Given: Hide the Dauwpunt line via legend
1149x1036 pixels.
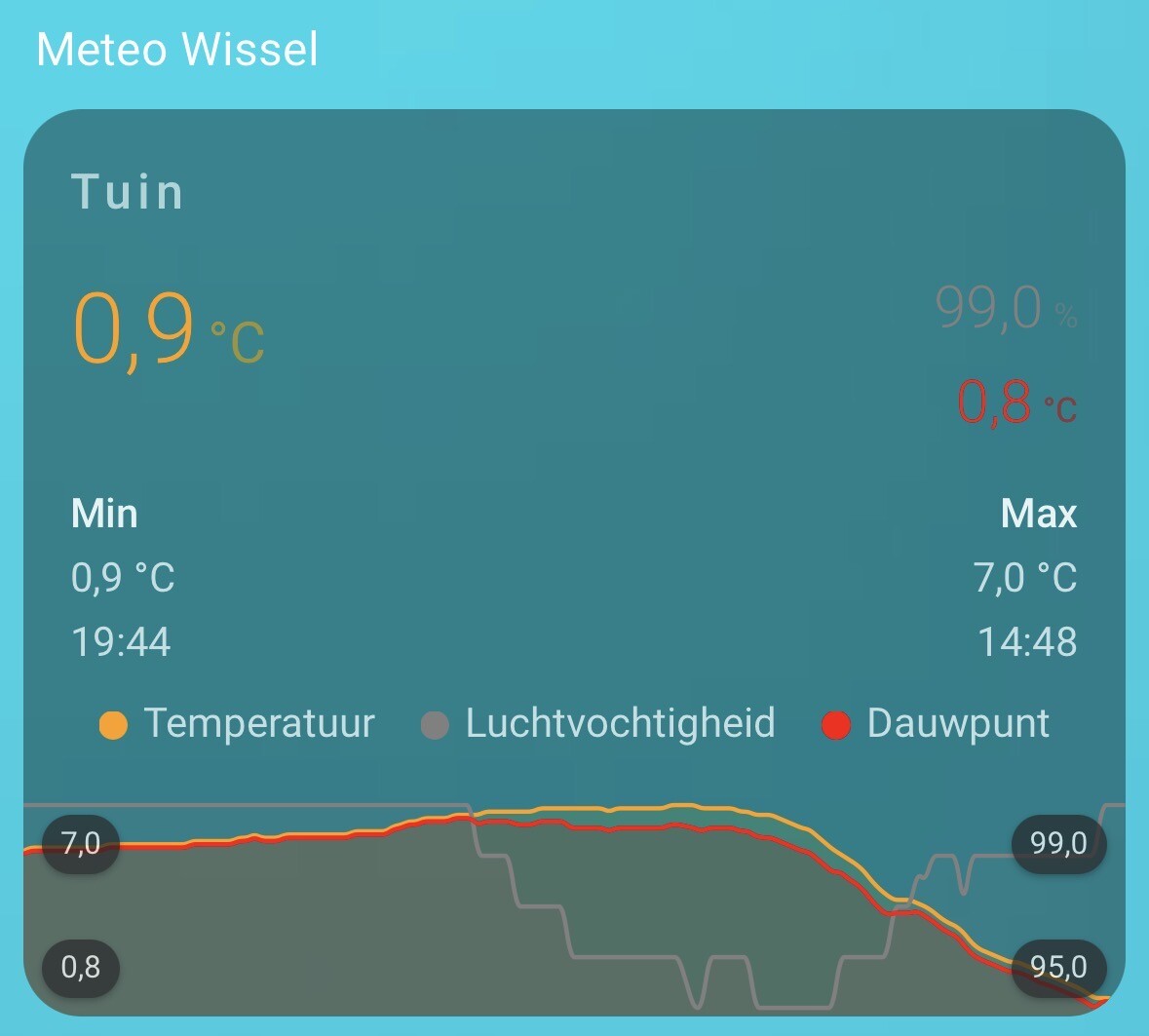Looking at the screenshot, I should click(x=936, y=724).
